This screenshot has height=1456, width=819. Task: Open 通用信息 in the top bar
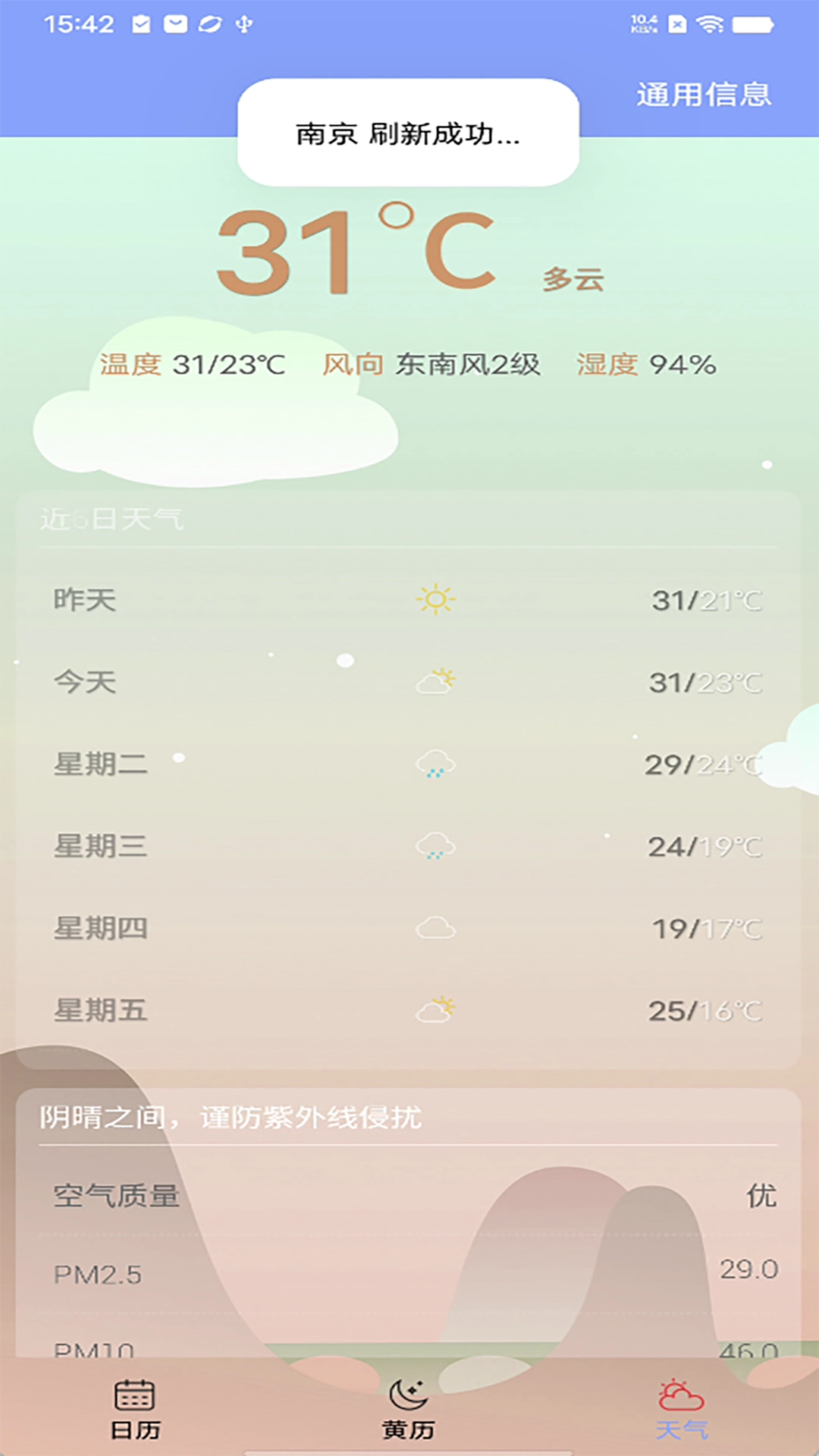703,95
